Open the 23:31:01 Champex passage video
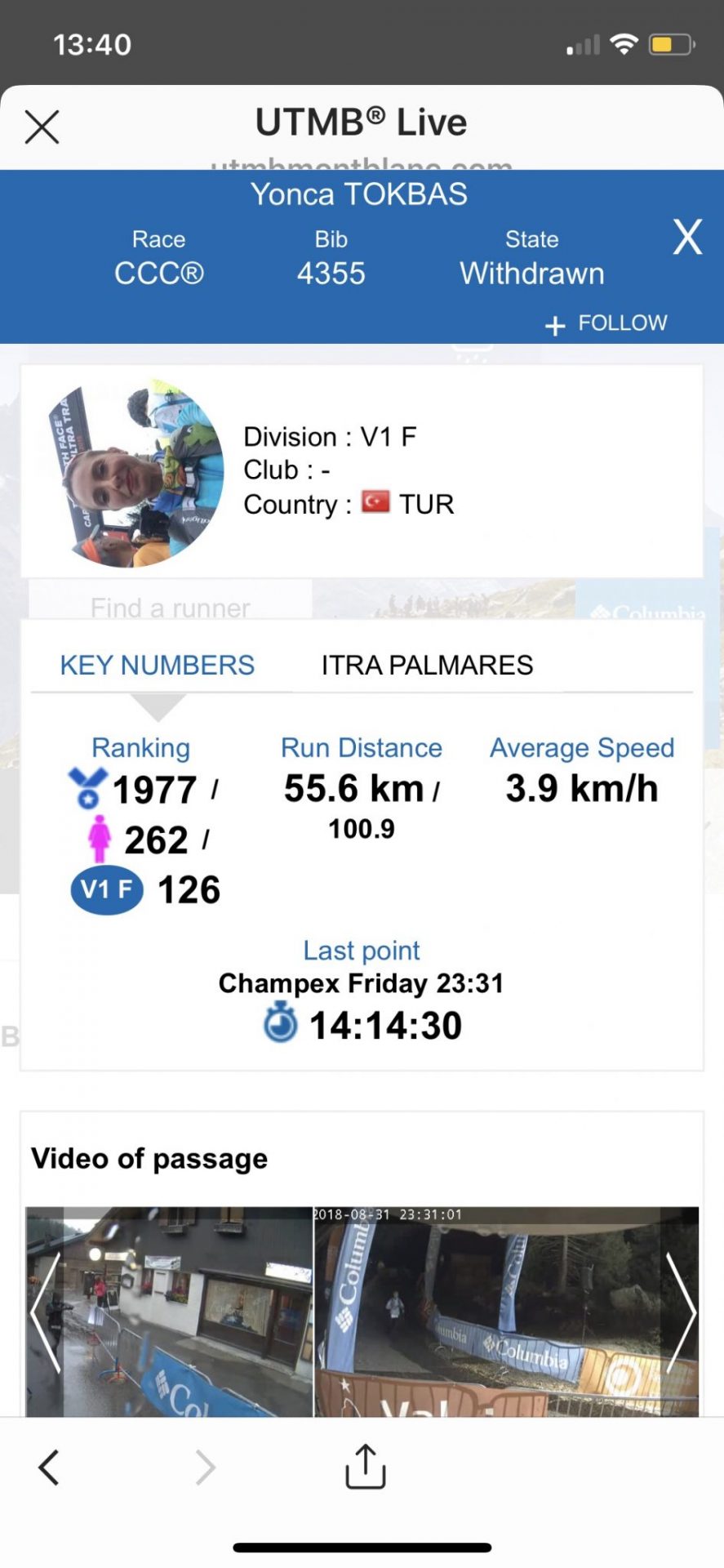 [506, 1312]
